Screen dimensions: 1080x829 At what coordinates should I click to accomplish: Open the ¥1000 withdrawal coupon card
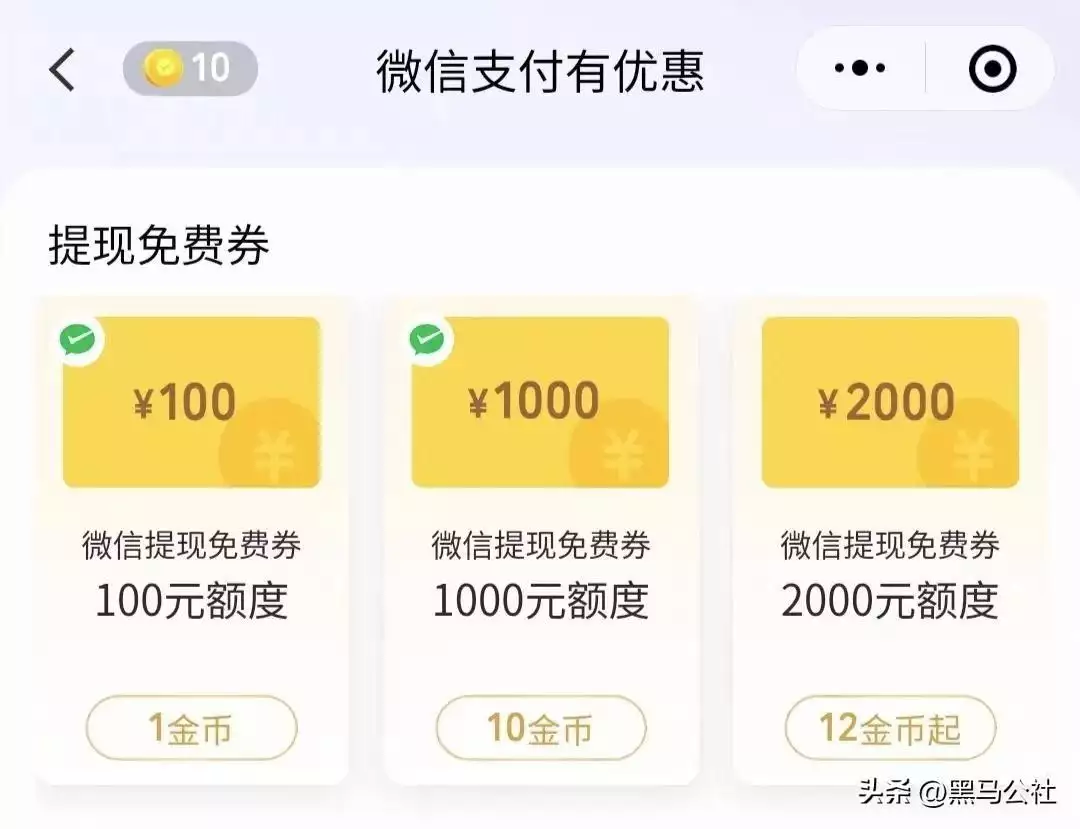(x=540, y=403)
